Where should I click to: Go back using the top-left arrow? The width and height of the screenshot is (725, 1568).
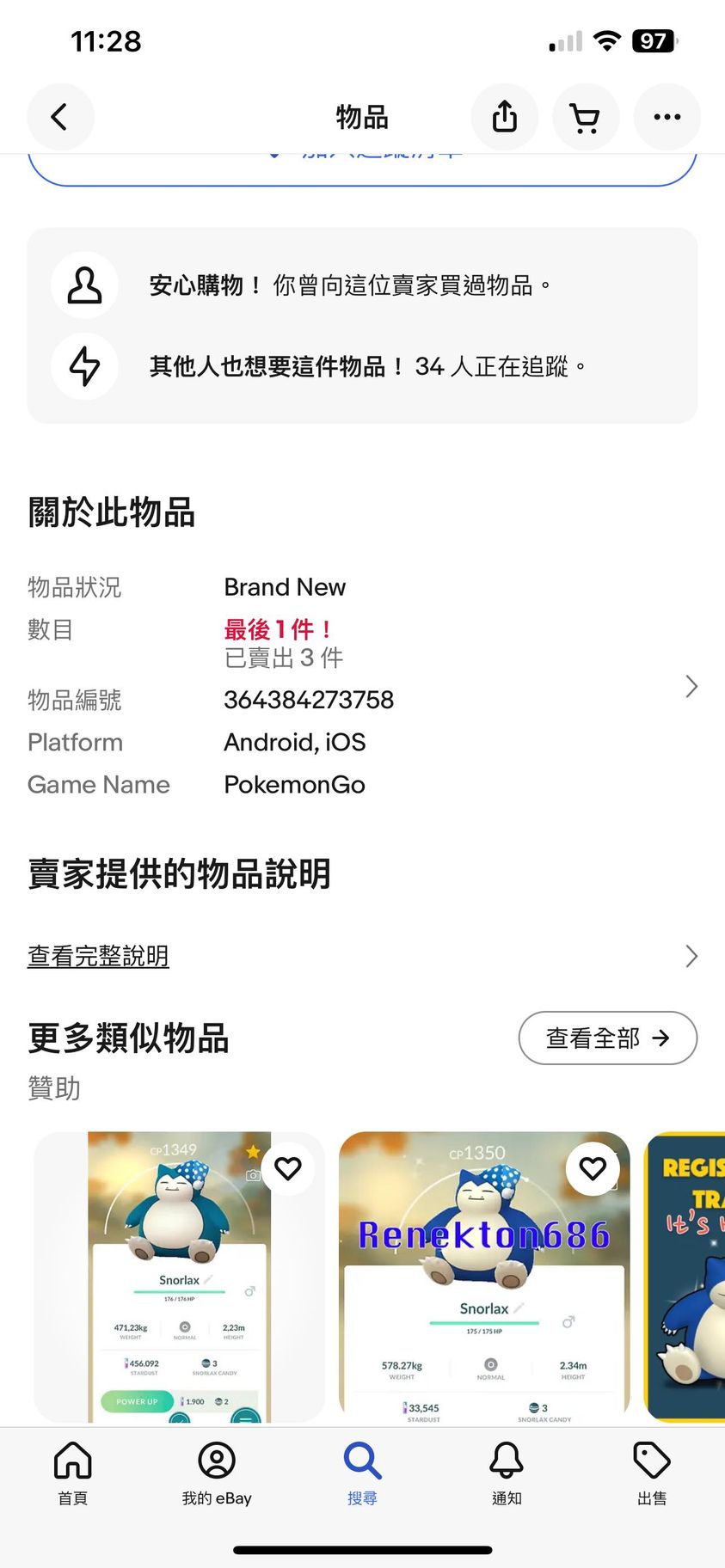60,117
